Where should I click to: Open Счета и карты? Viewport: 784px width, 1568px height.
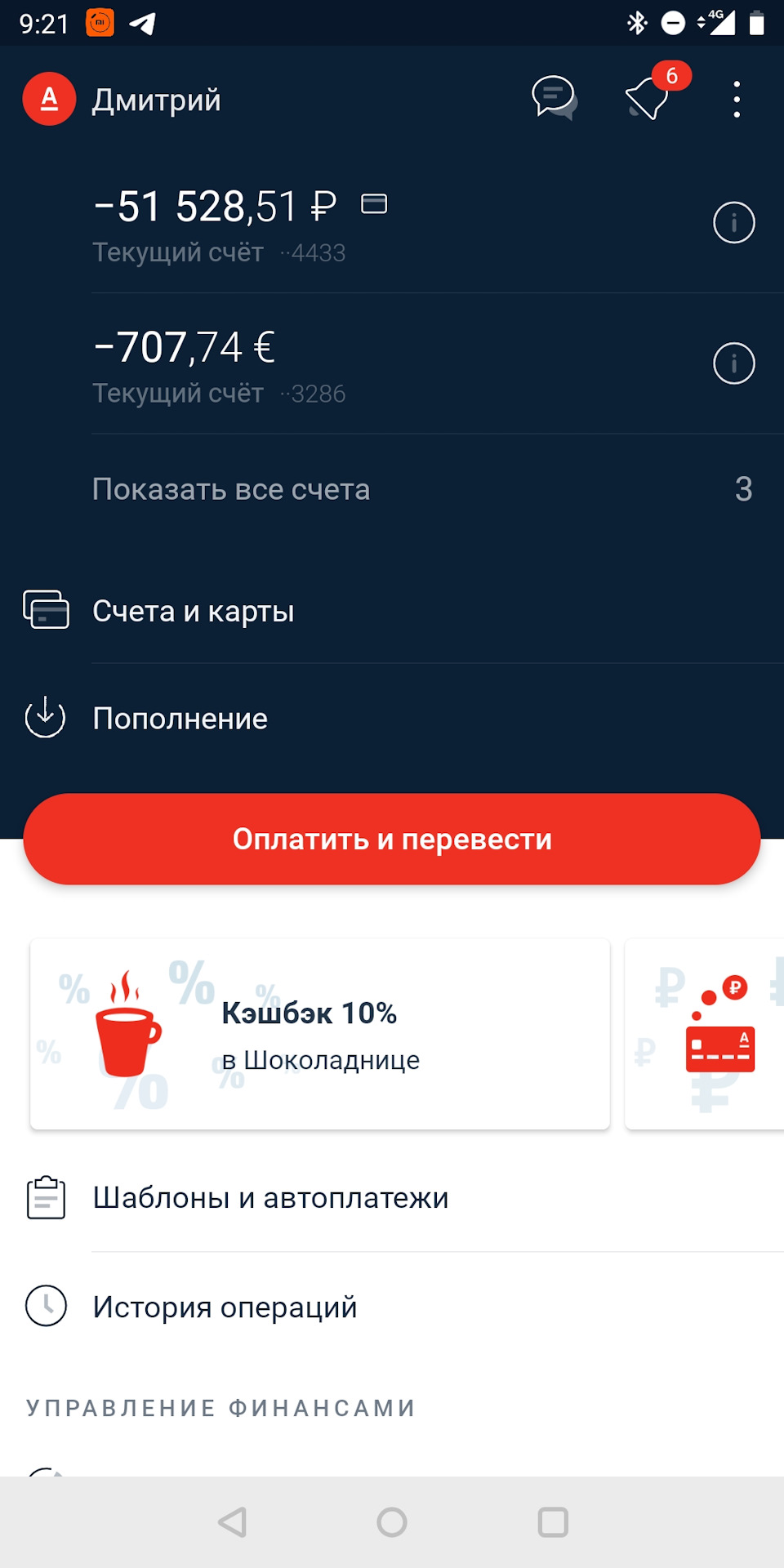pyautogui.click(x=193, y=611)
